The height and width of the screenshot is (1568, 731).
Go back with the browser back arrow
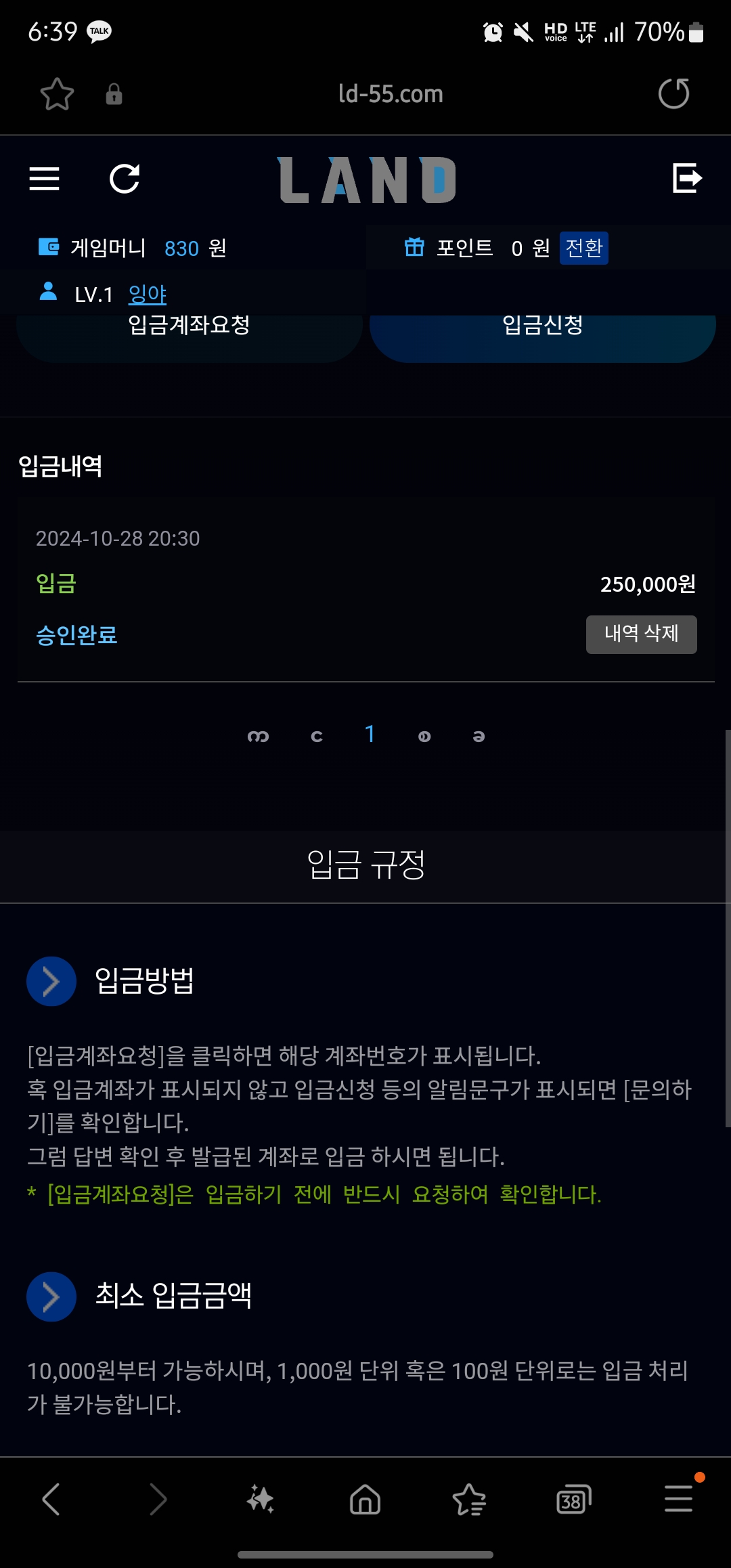51,1499
